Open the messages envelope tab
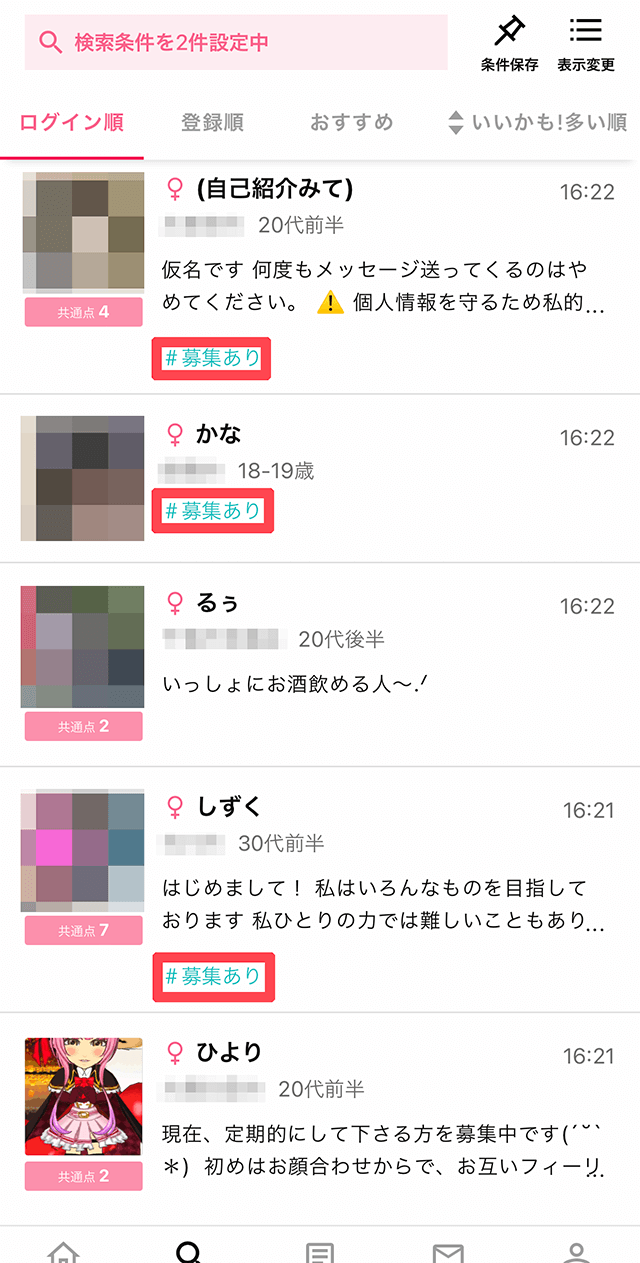This screenshot has width=640, height=1263. click(x=448, y=1252)
